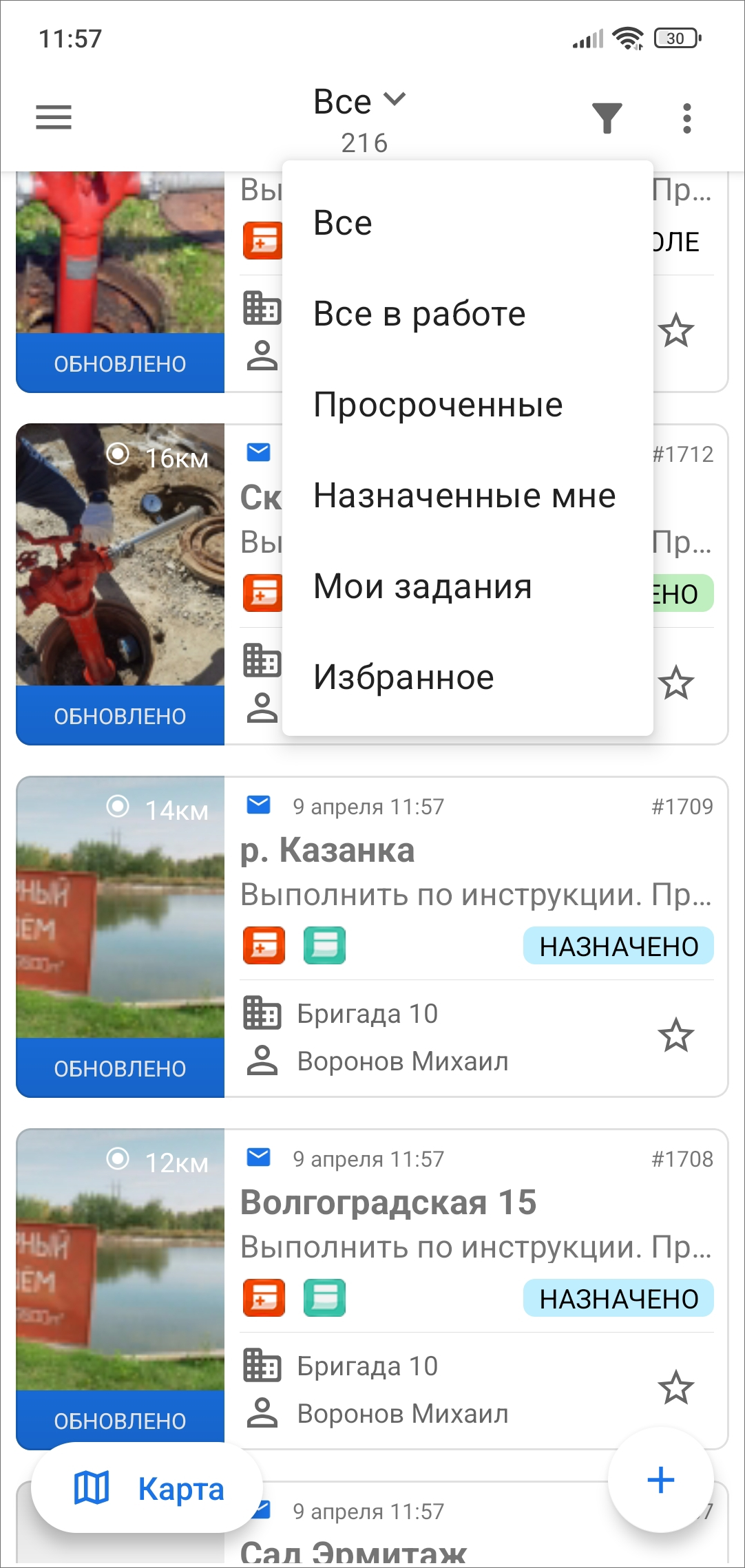Switch to the Карта map view
The width and height of the screenshot is (745, 1568).
149,1489
